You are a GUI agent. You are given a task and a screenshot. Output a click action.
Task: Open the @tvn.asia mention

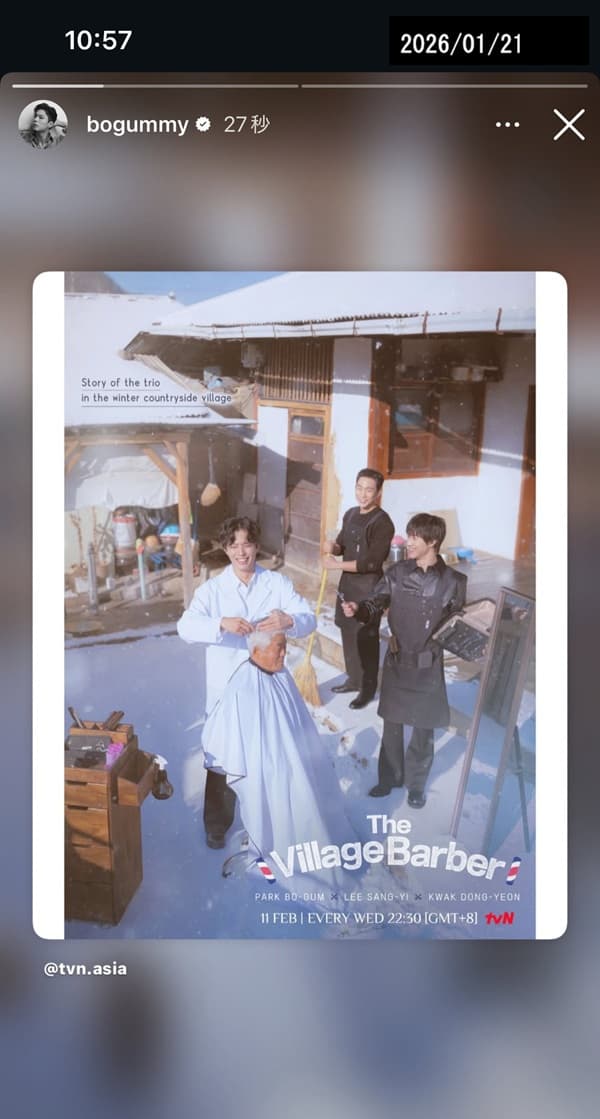(85, 969)
